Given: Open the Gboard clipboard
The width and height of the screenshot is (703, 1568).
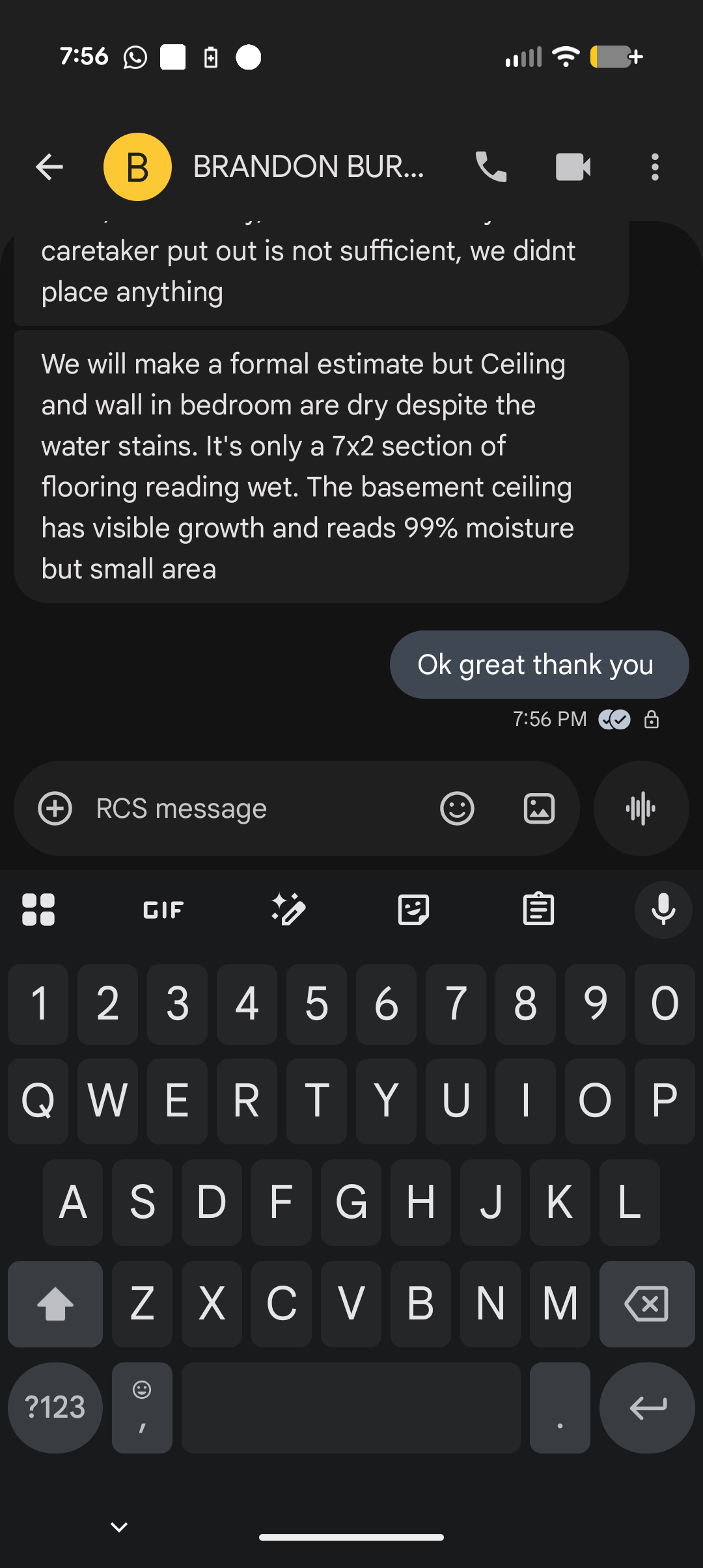Looking at the screenshot, I should (538, 909).
